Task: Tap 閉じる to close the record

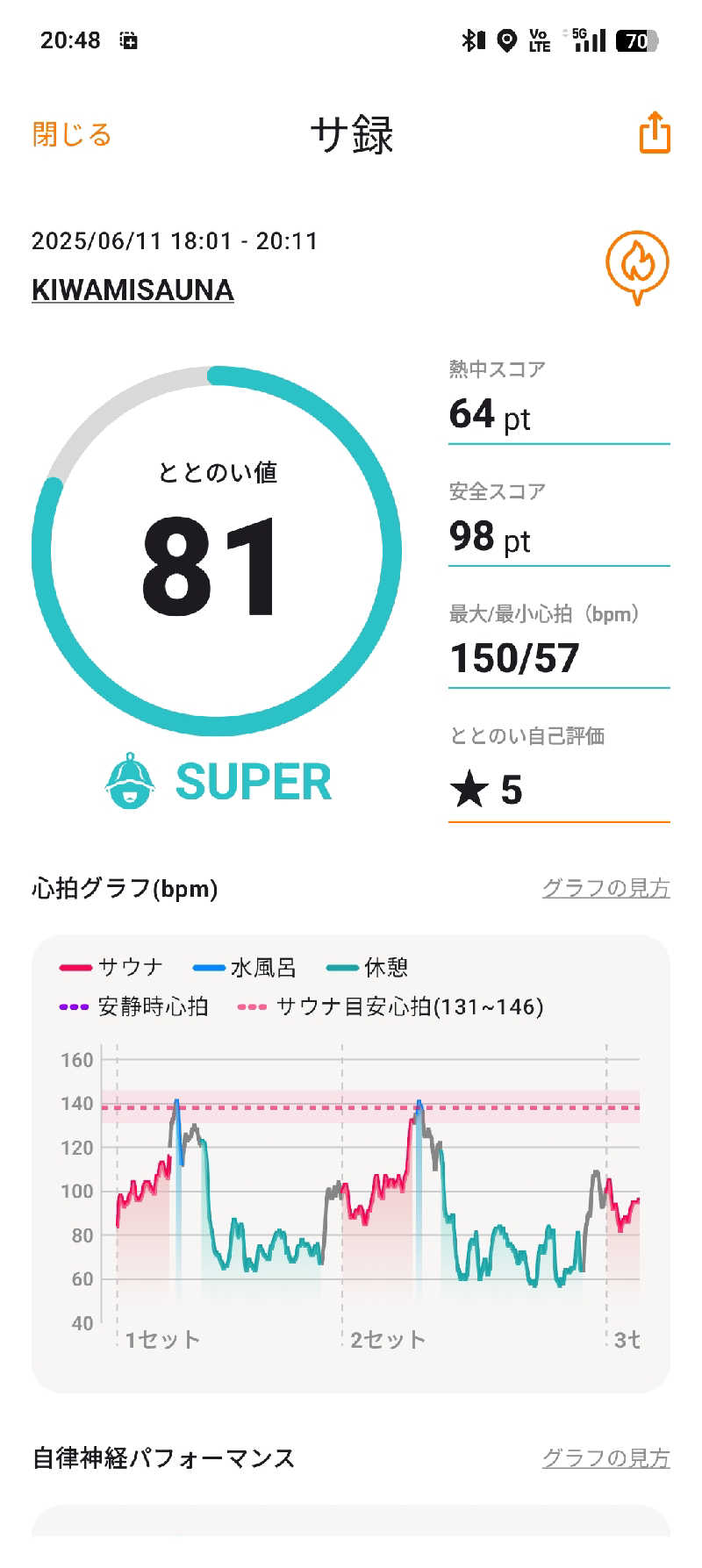Action: click(x=72, y=135)
